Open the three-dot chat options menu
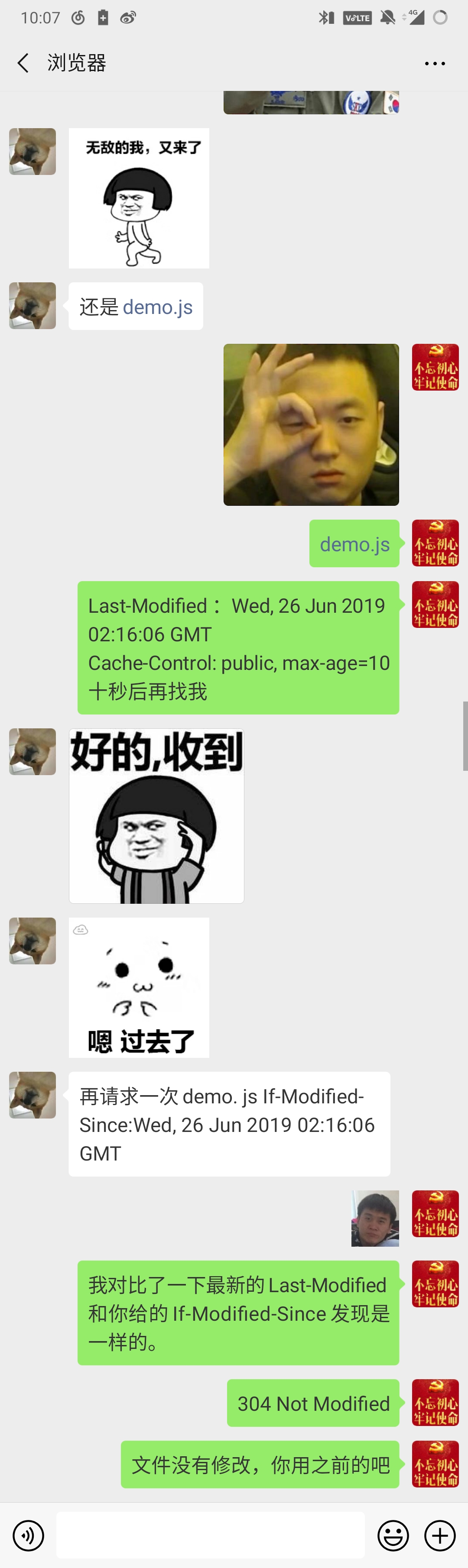Viewport: 468px width, 1568px height. coord(435,63)
